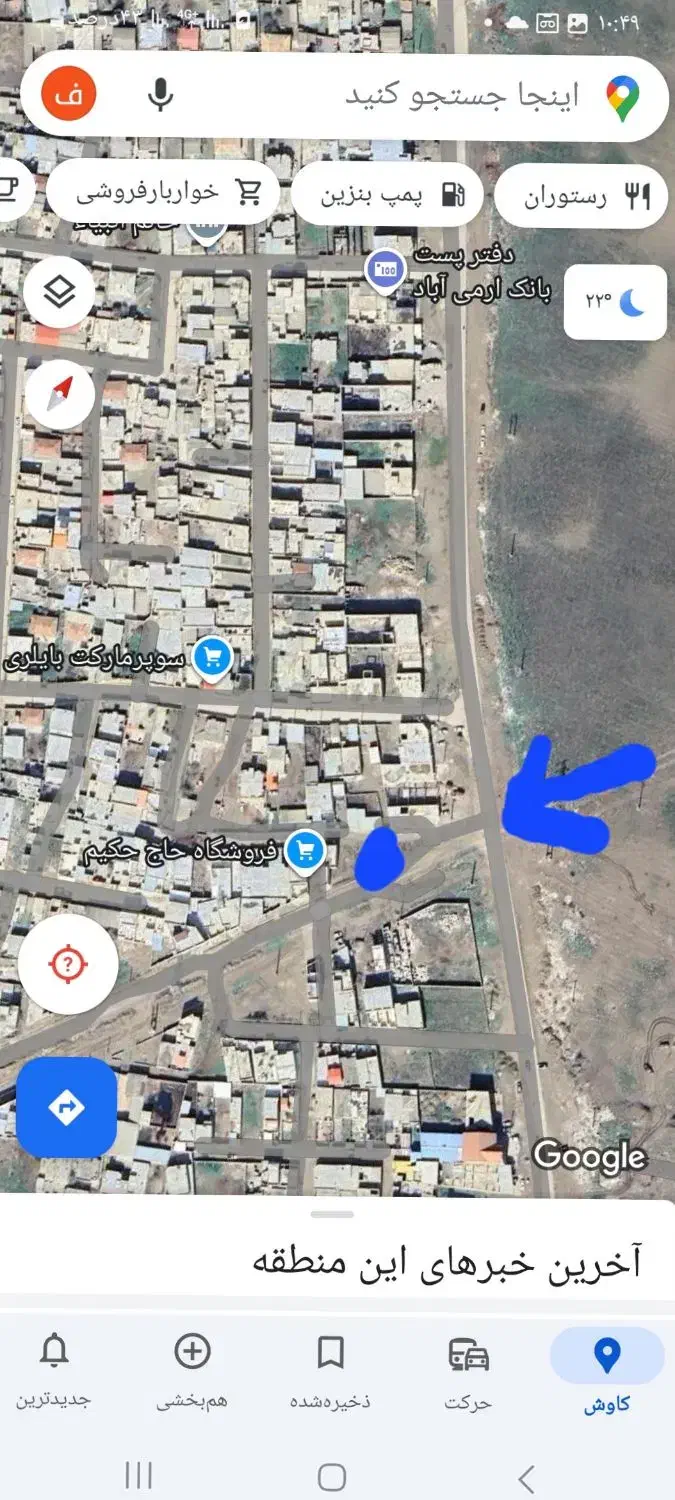
Task: Open the 'سوپرمارکت بایلری' place marker
Action: coord(212,657)
